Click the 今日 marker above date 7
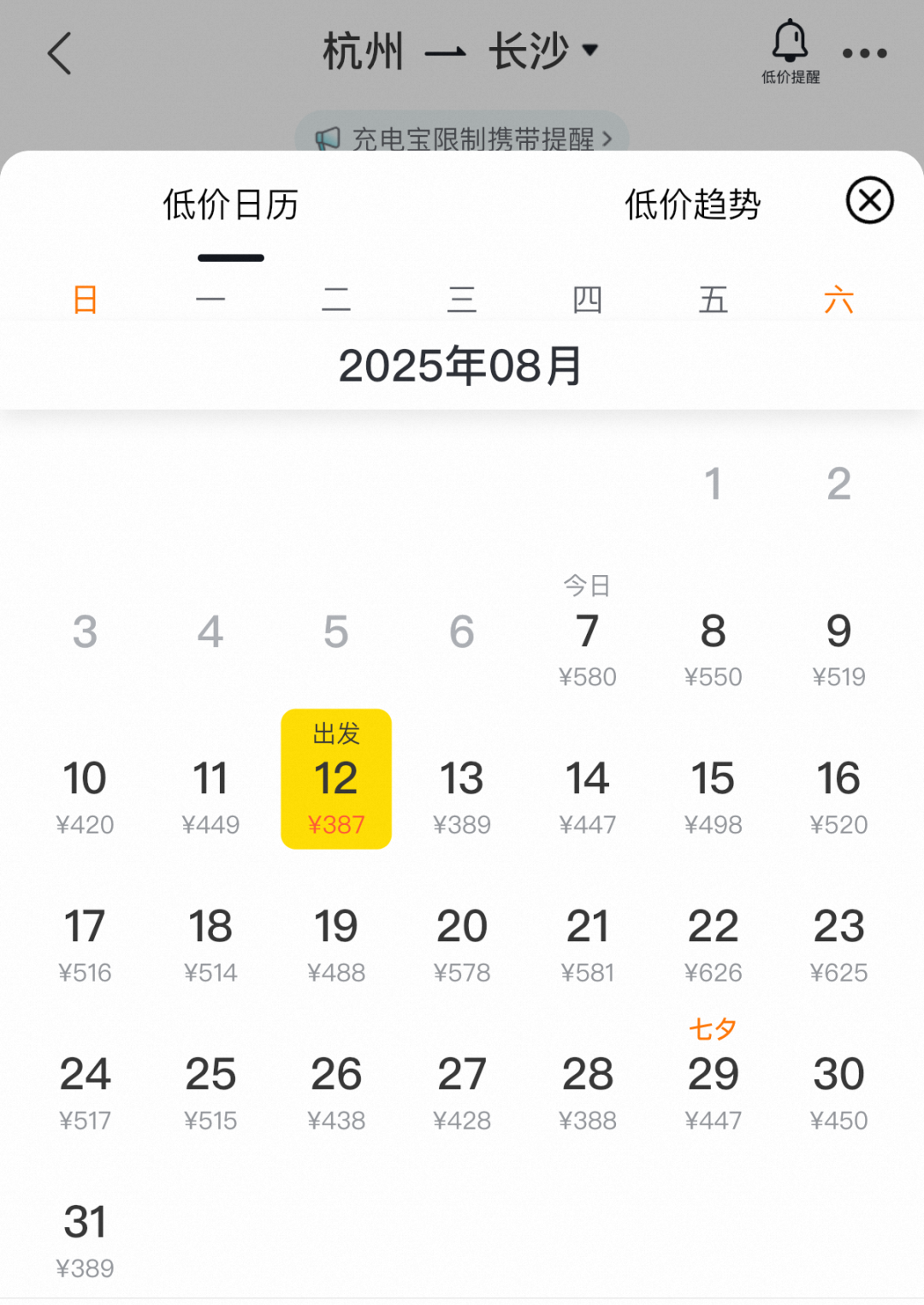This screenshot has width=924, height=1305. point(587,584)
